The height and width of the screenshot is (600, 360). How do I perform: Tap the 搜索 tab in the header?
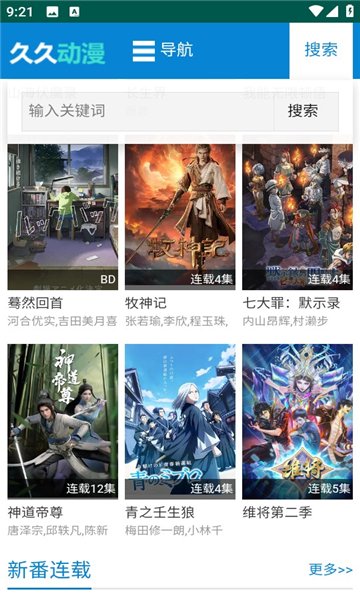tap(321, 51)
